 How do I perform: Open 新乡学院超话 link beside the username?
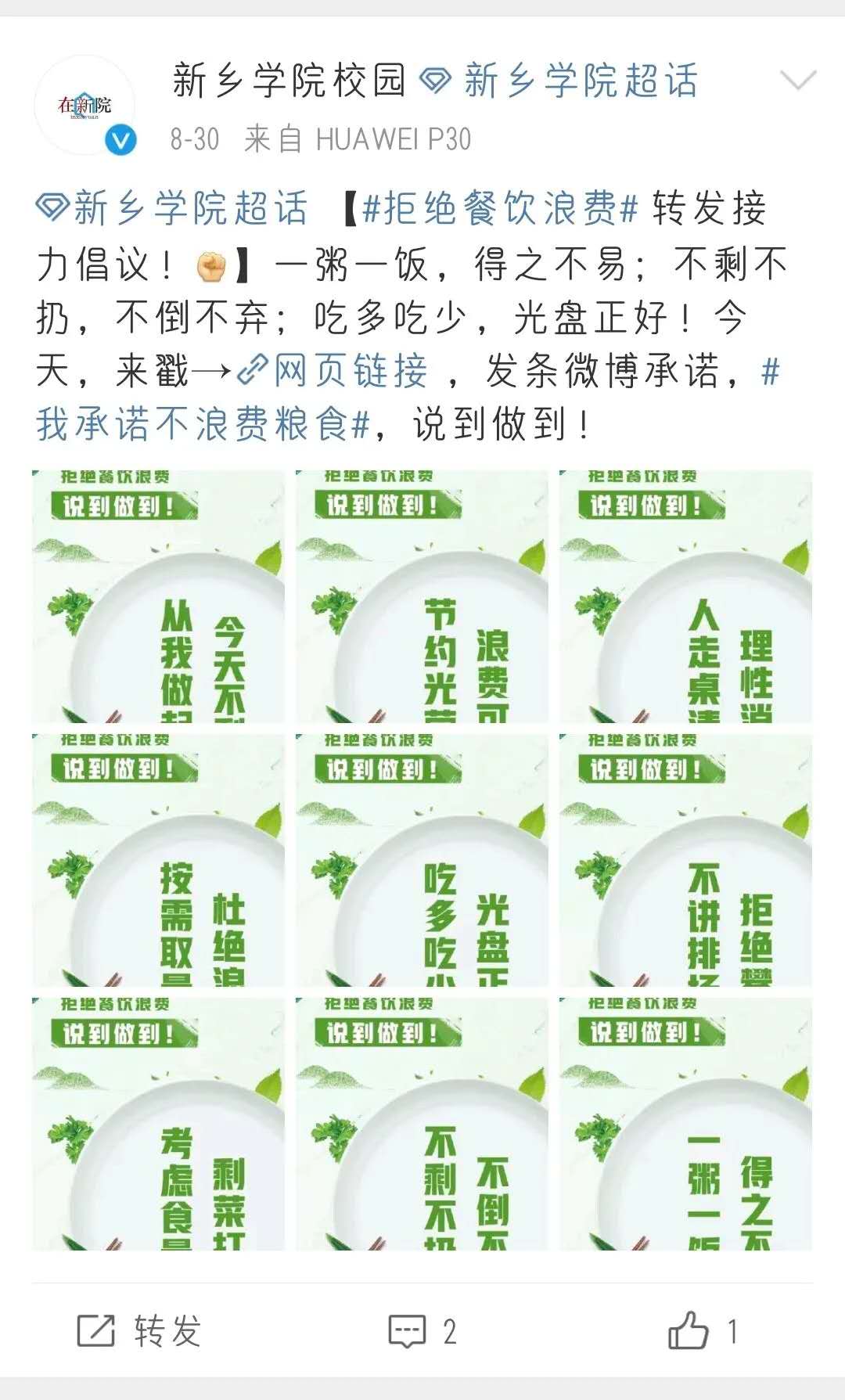tap(560, 81)
